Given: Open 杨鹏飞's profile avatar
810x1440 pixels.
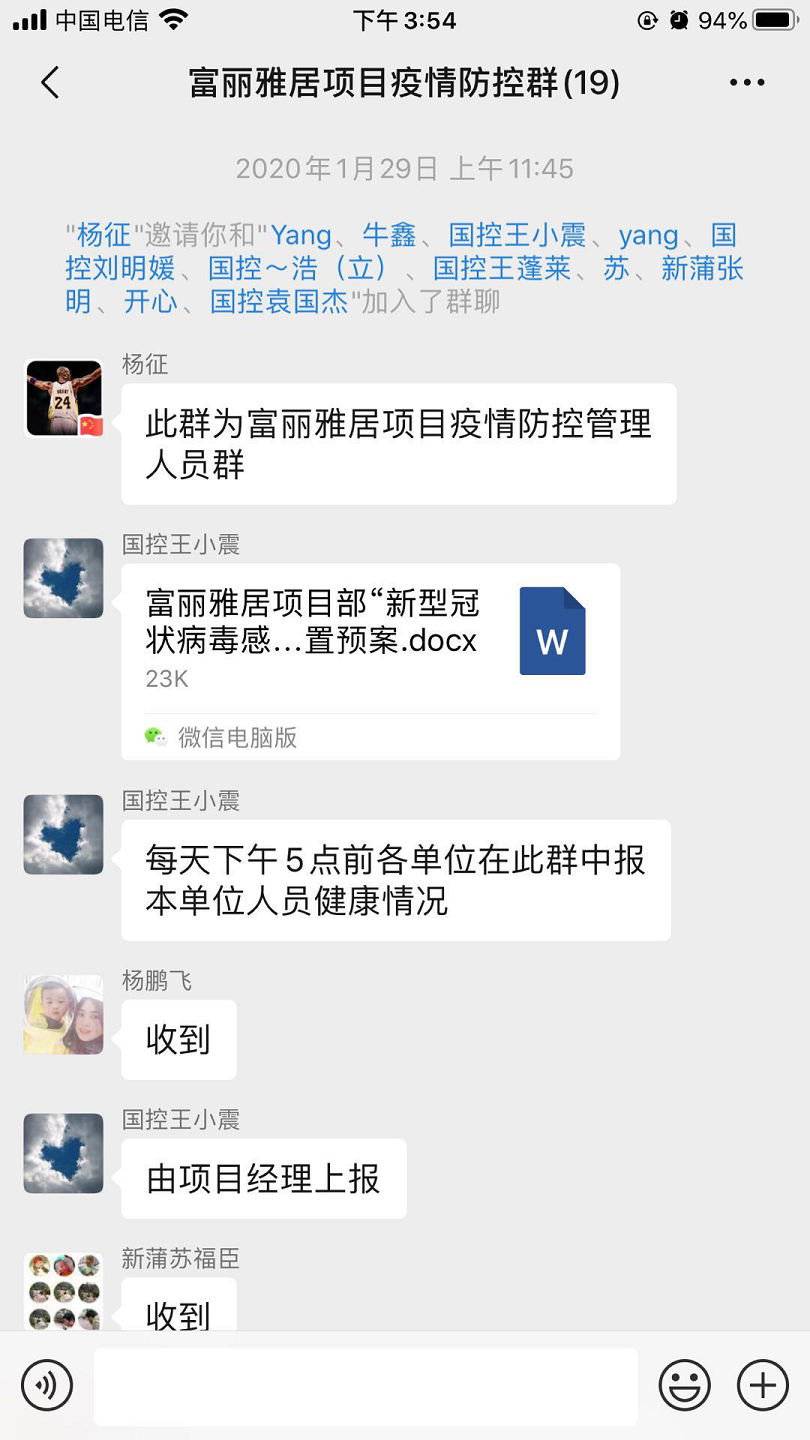Looking at the screenshot, I should [x=63, y=1015].
